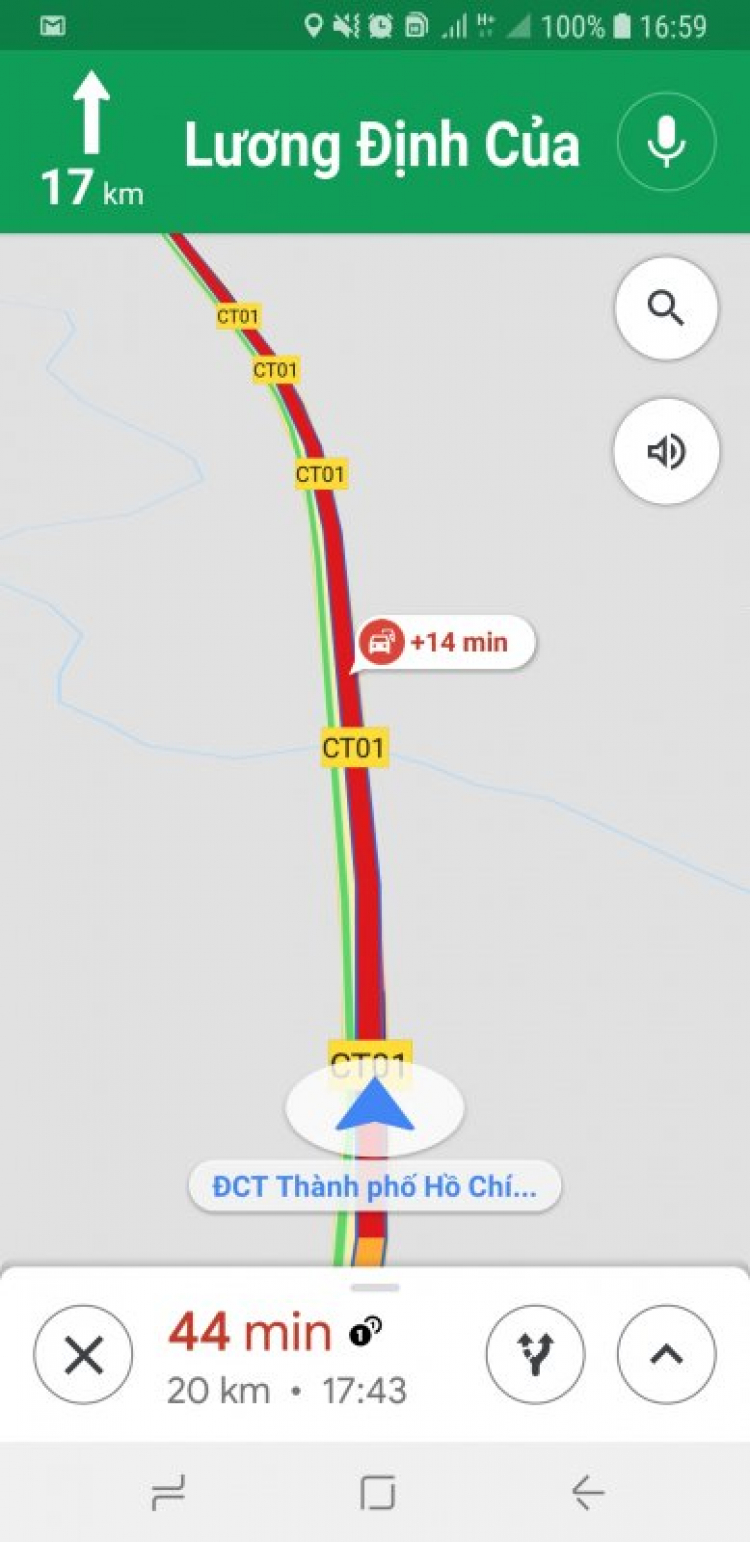Exit navigation with the X button
The height and width of the screenshot is (1542, 750).
click(83, 1355)
